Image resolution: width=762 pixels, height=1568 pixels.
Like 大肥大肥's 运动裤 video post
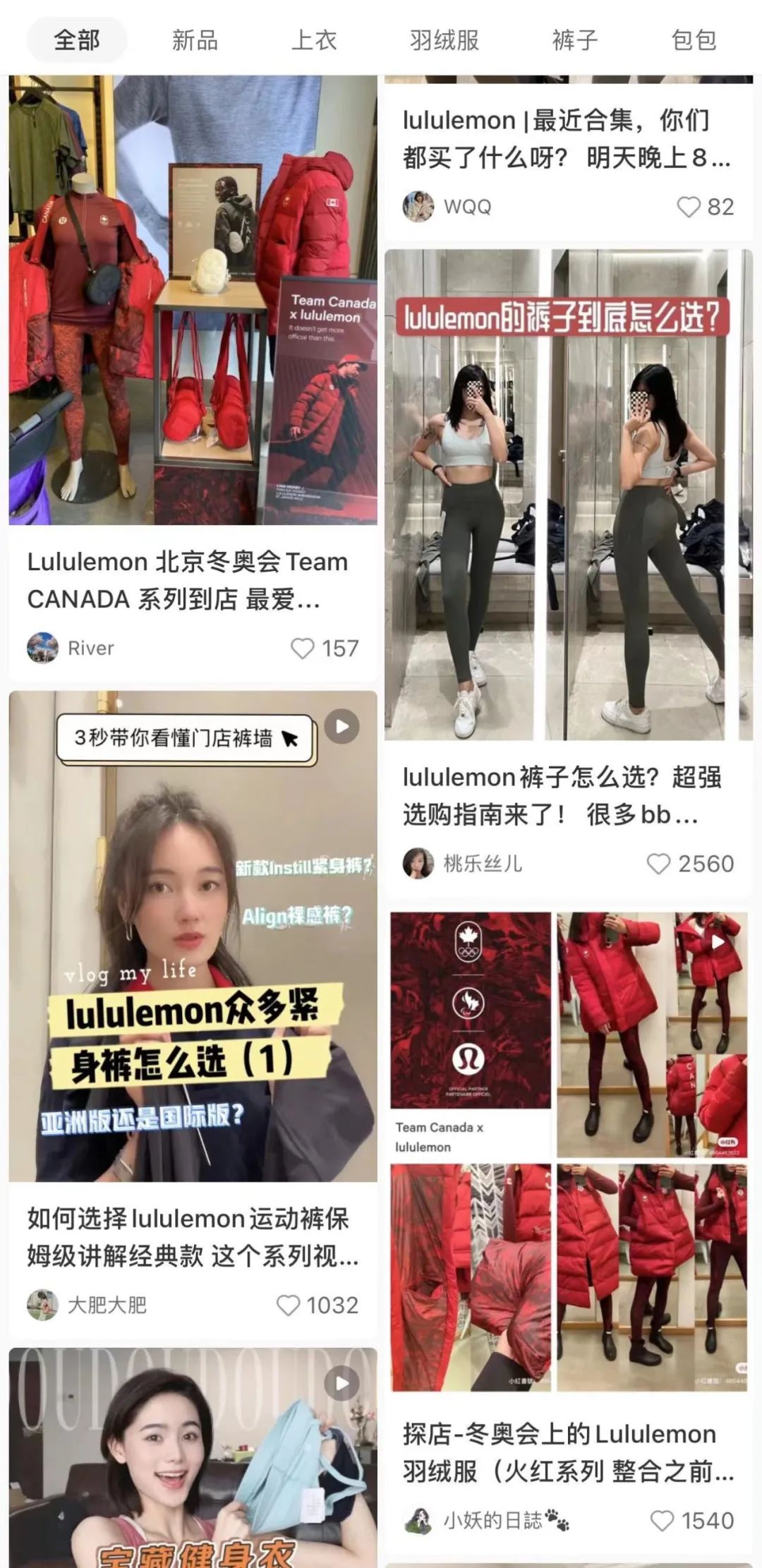[288, 1305]
